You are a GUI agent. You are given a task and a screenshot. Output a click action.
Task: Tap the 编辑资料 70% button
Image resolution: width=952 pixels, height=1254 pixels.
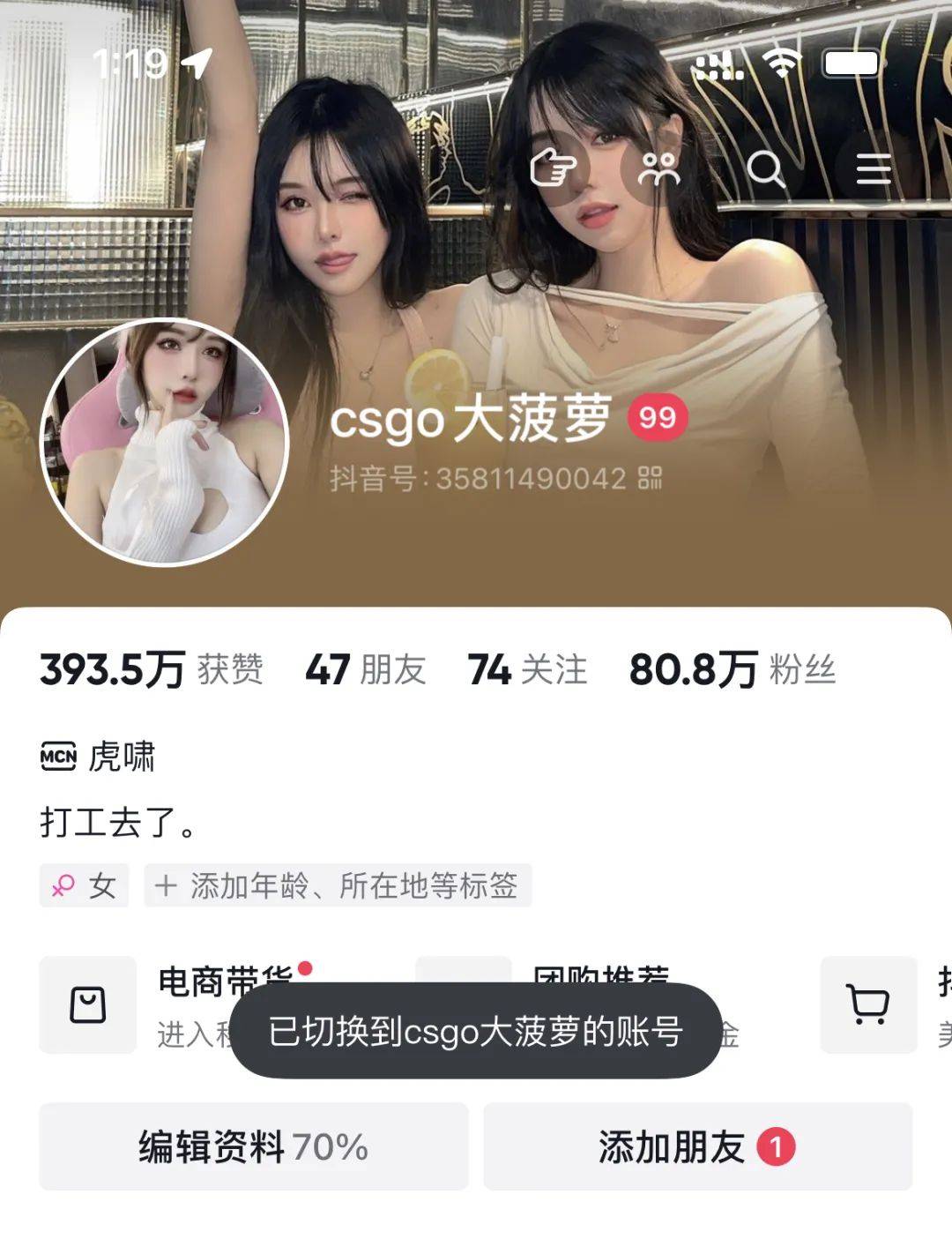click(x=253, y=1146)
